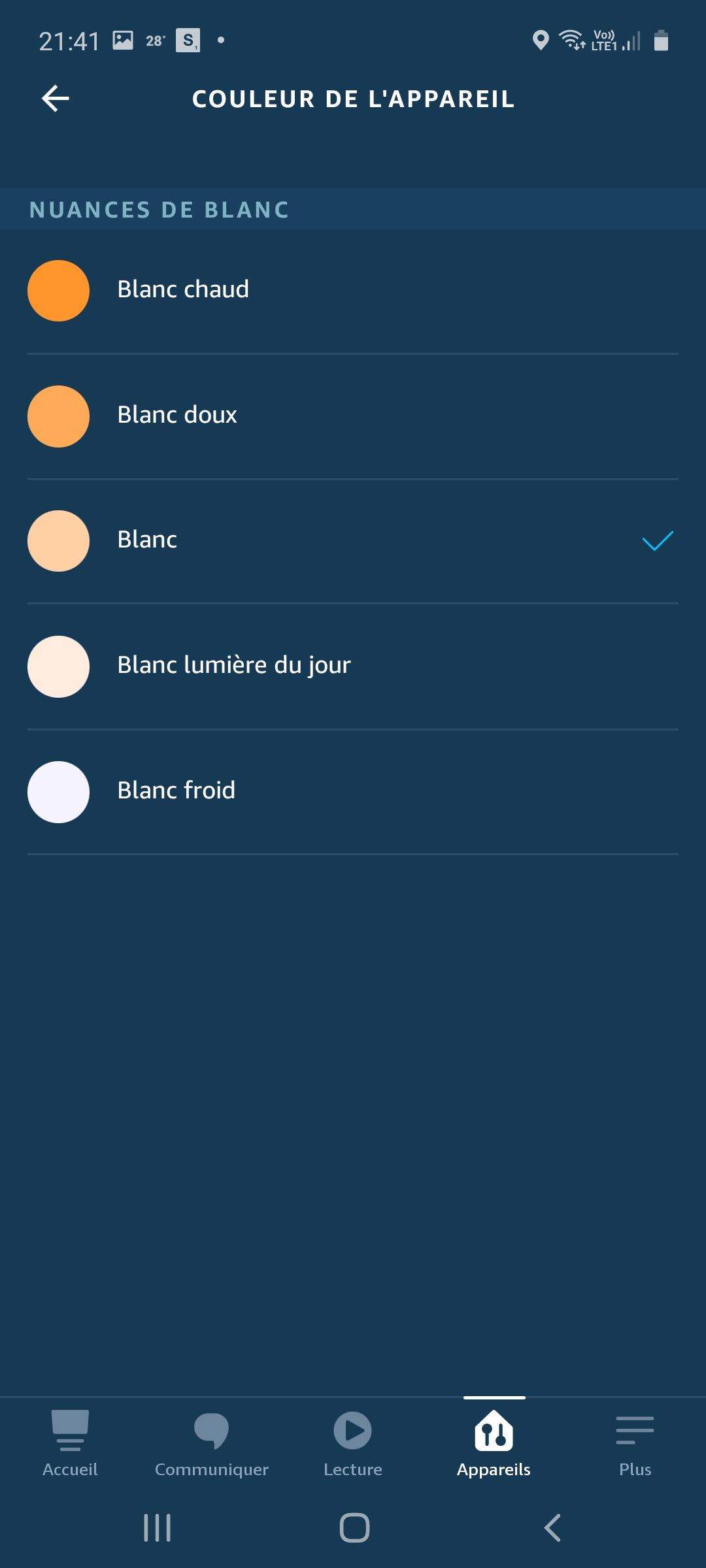The image size is (706, 1568).
Task: Open the system recent apps view
Action: 157,1527
